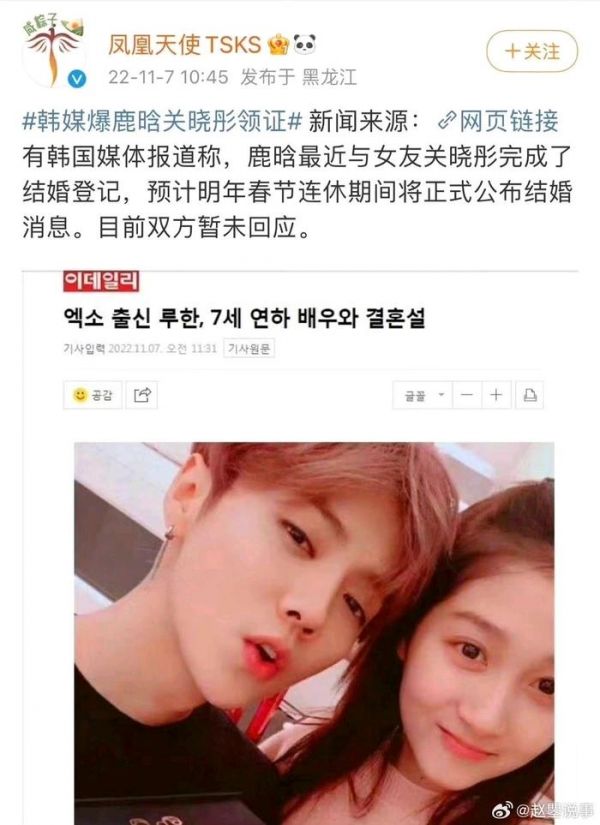Open 凤凰天使TSKS profile avatar

pos(49,53)
